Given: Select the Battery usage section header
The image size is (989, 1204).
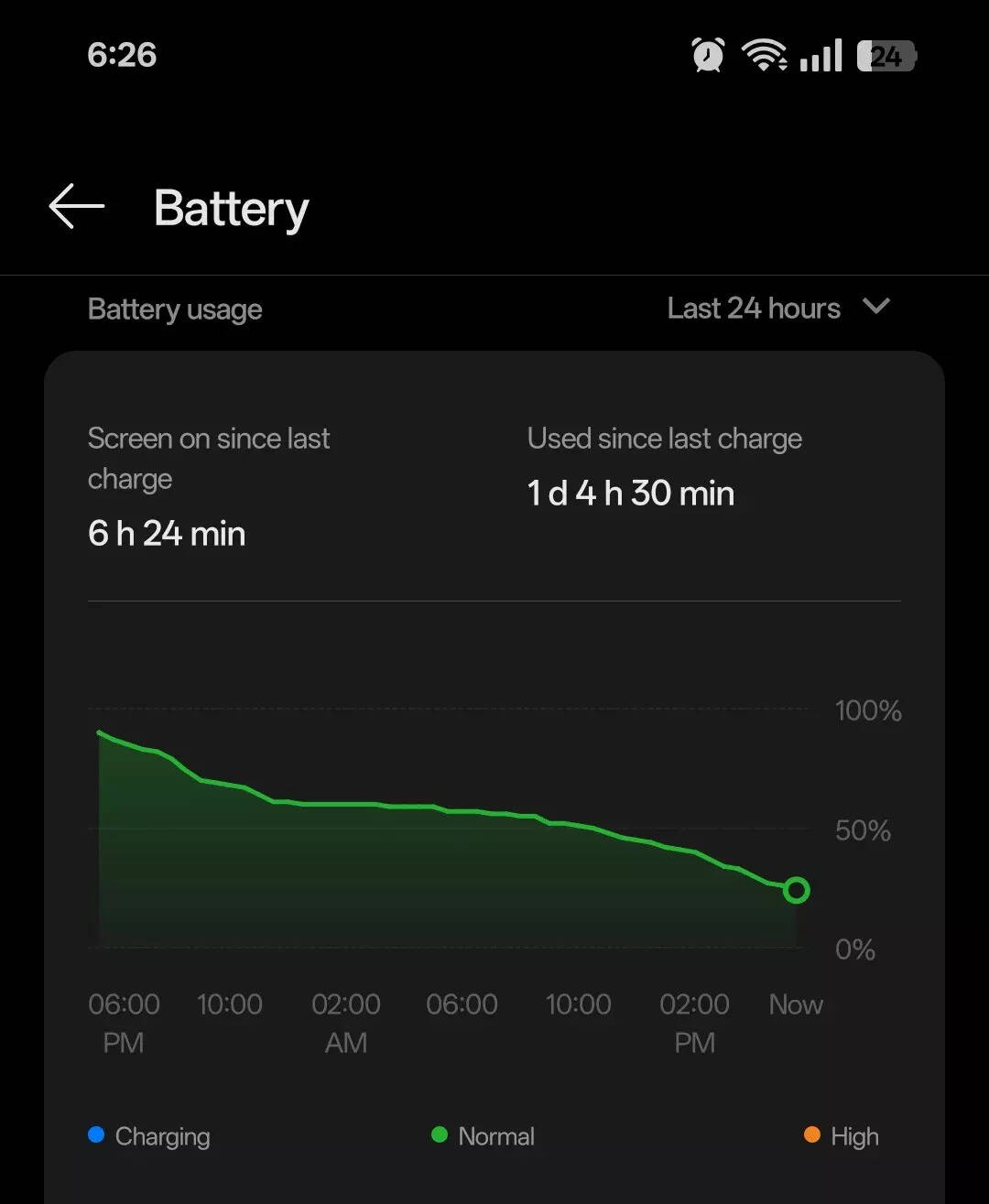Looking at the screenshot, I should point(174,309).
